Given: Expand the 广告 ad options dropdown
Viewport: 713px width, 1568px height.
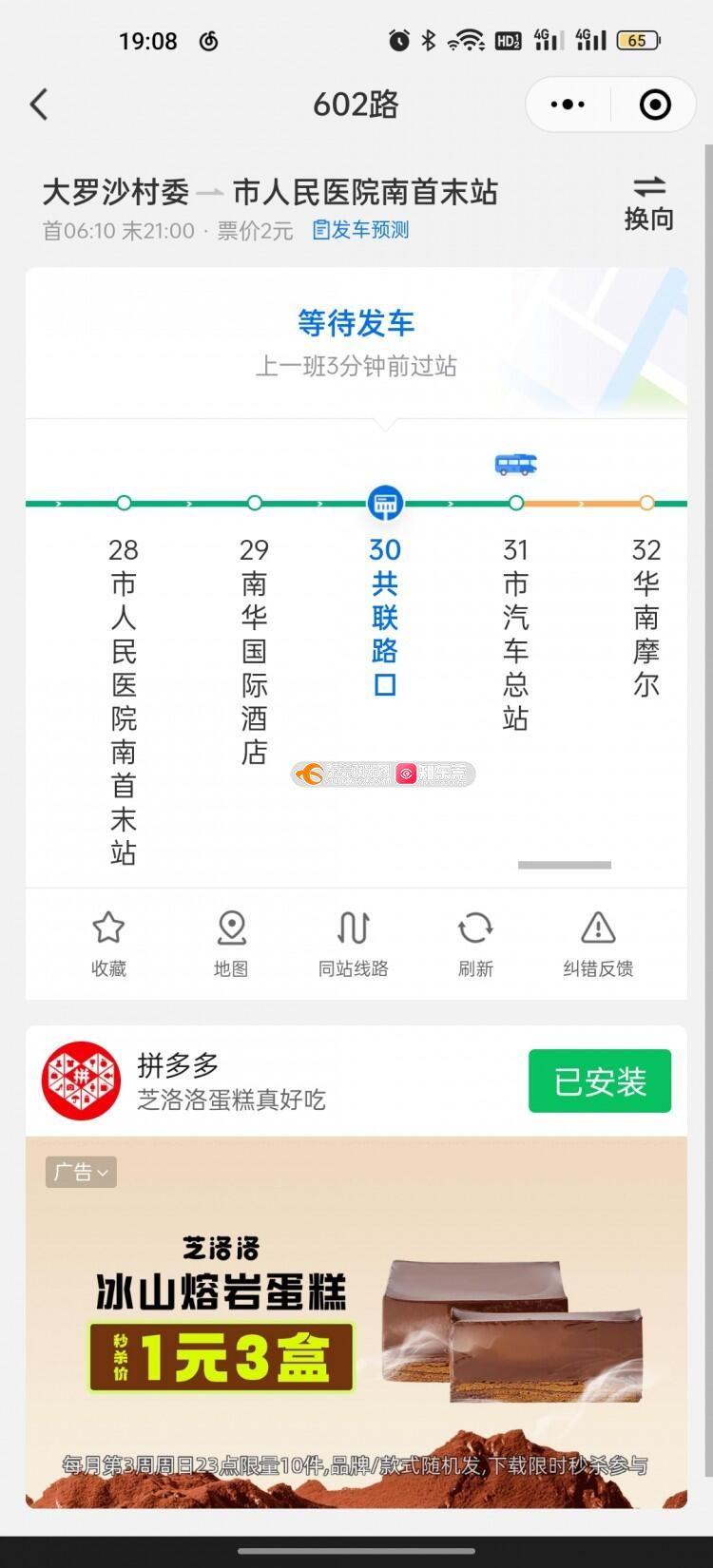Looking at the screenshot, I should (x=81, y=1172).
